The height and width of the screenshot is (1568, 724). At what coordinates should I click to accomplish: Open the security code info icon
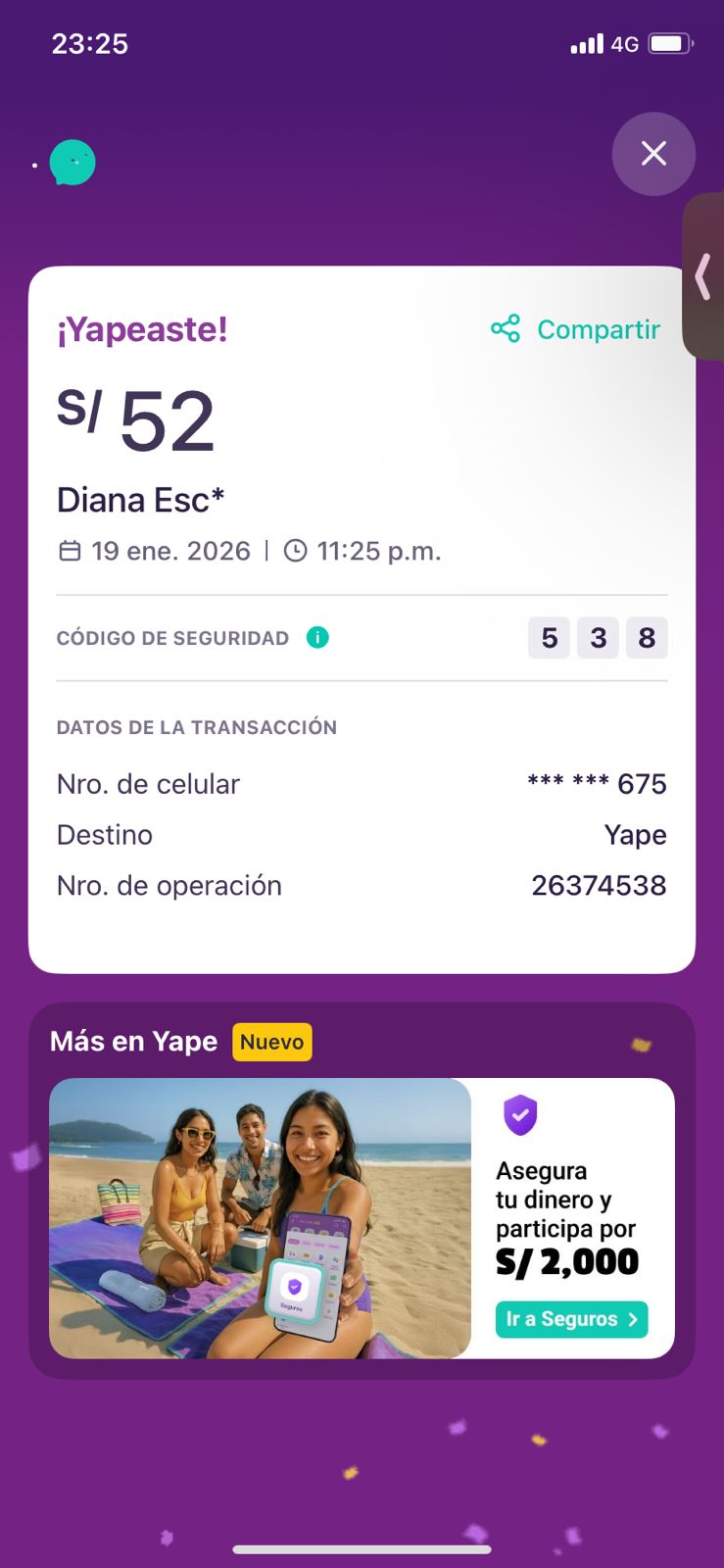pos(317,638)
